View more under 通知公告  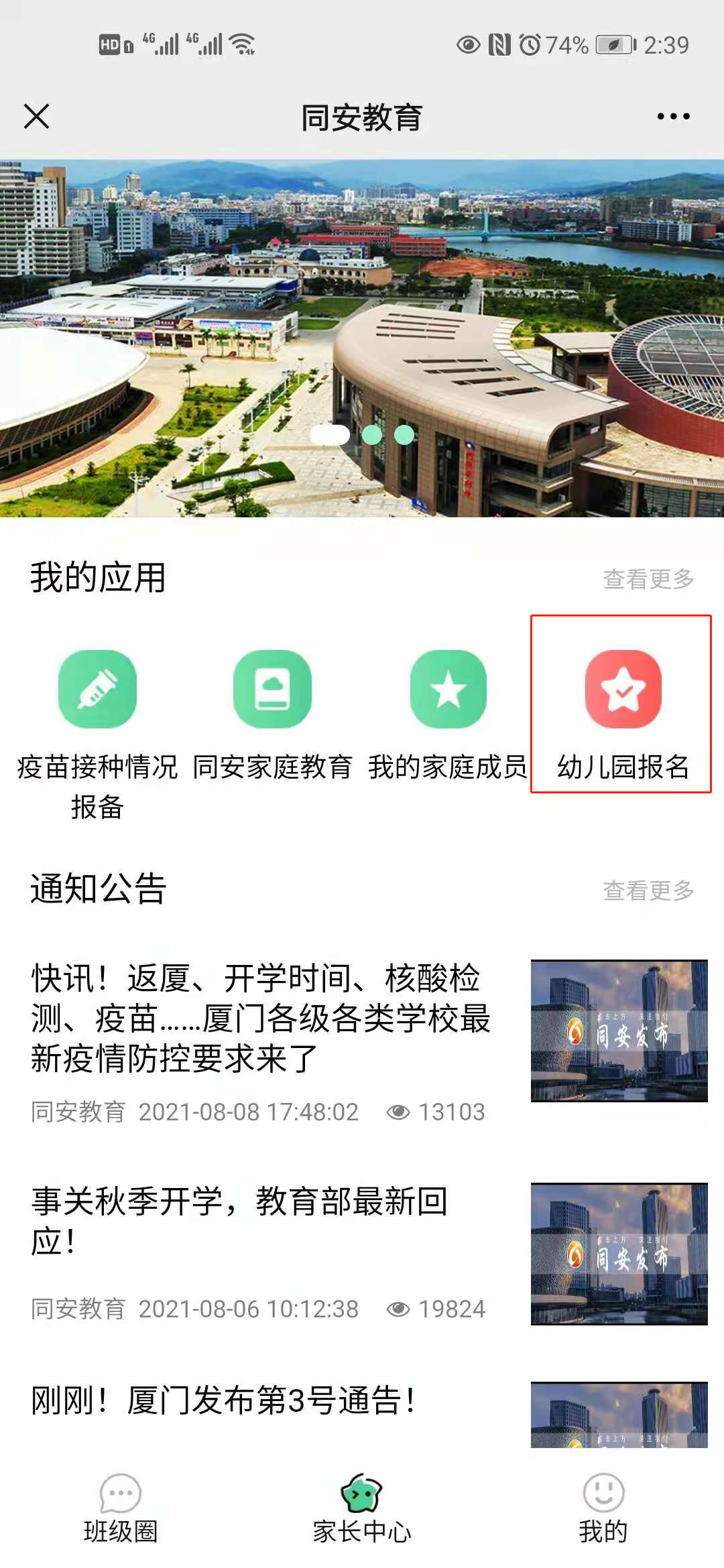pos(648,891)
